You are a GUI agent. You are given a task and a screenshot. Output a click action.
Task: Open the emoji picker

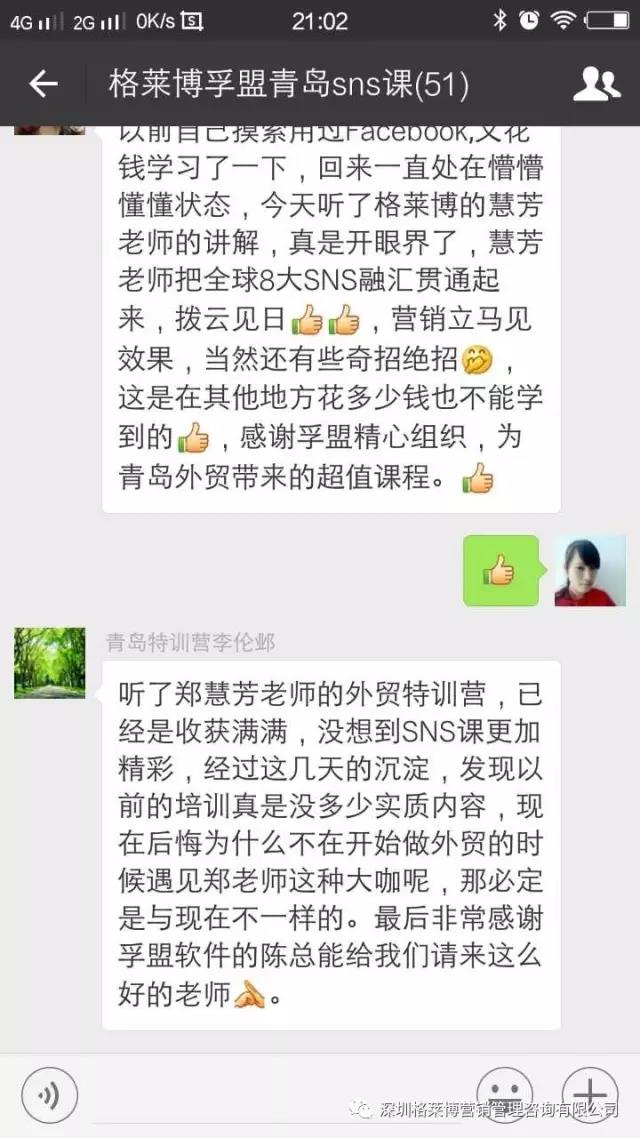(x=504, y=1092)
